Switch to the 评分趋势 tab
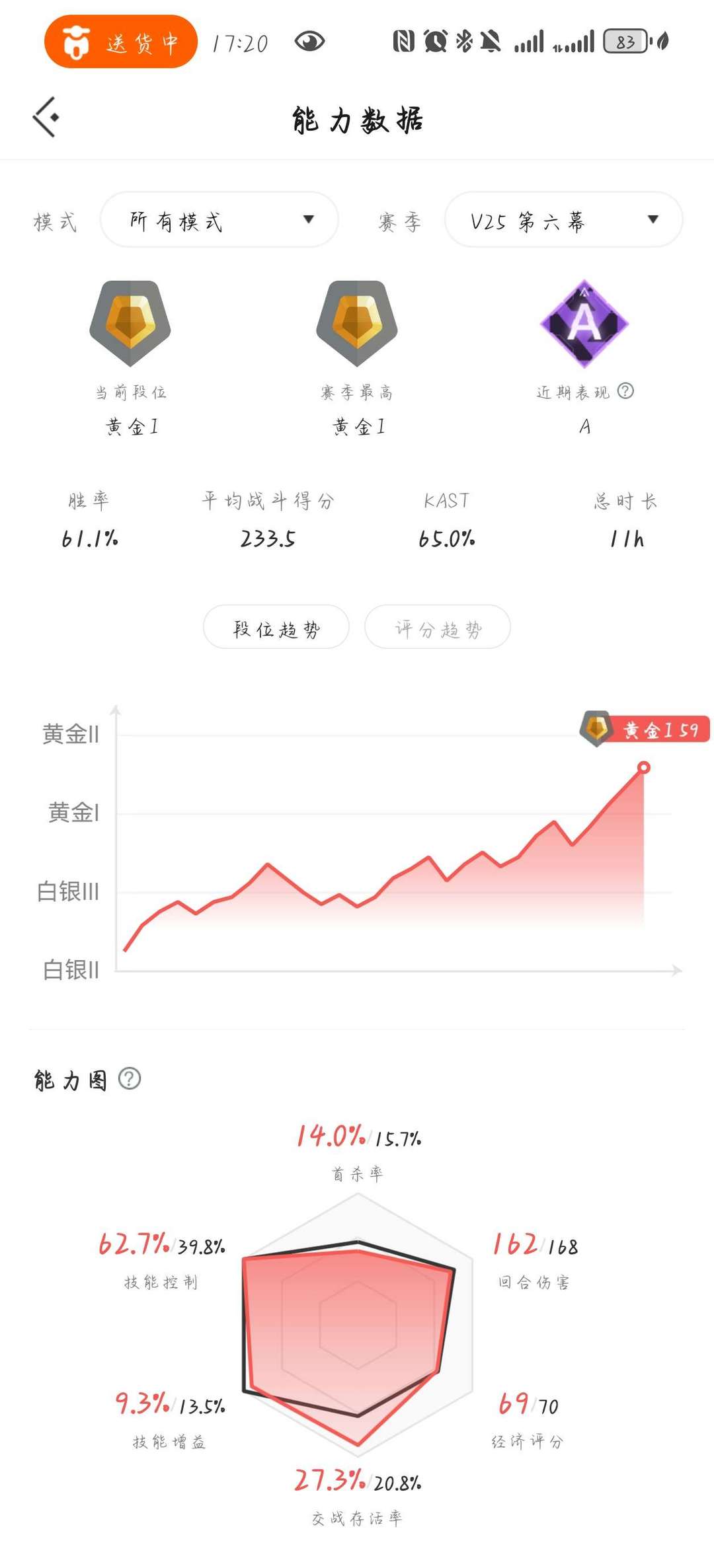Viewport: 714px width, 1568px height. 438,628
